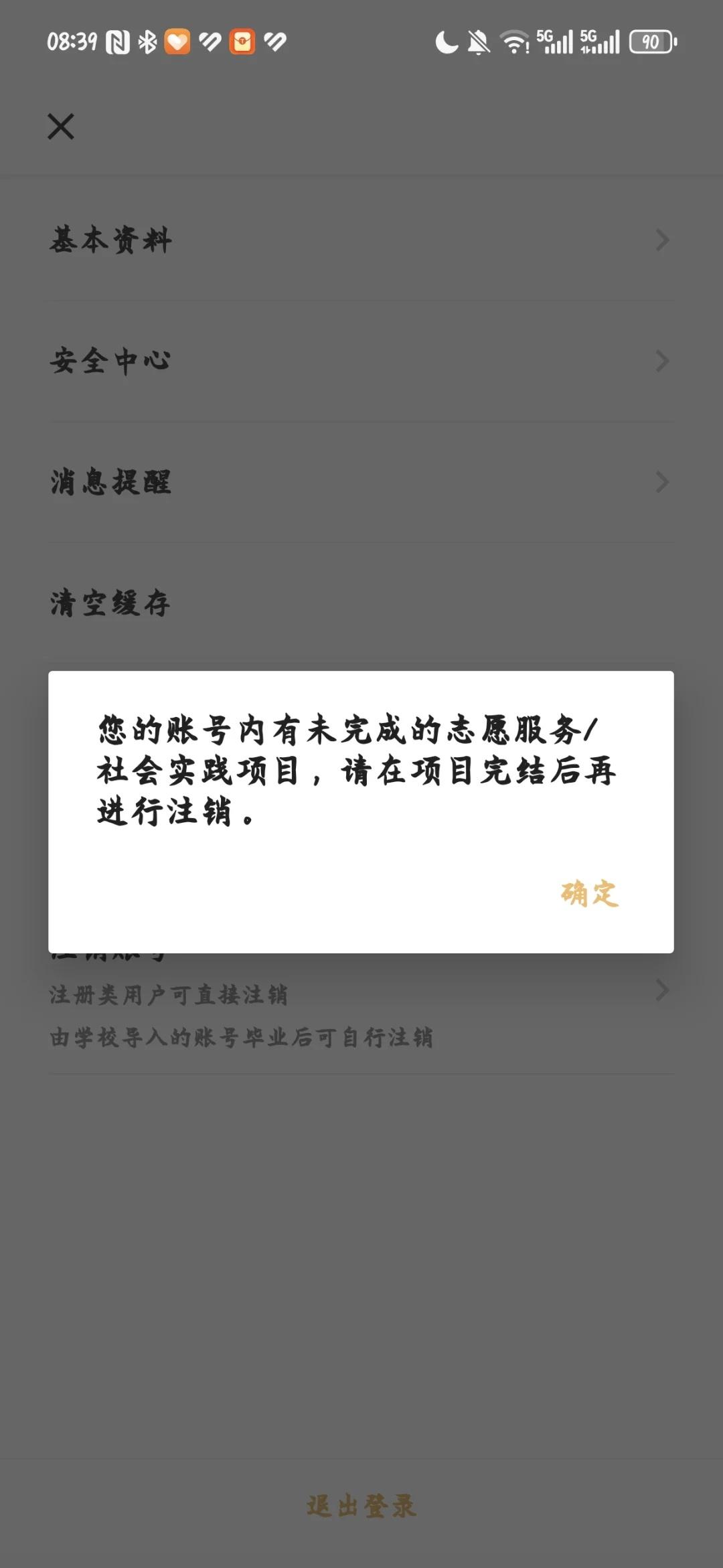Tap the Wi-Fi signal icon
Screen dimensions: 723x1568
[515, 42]
